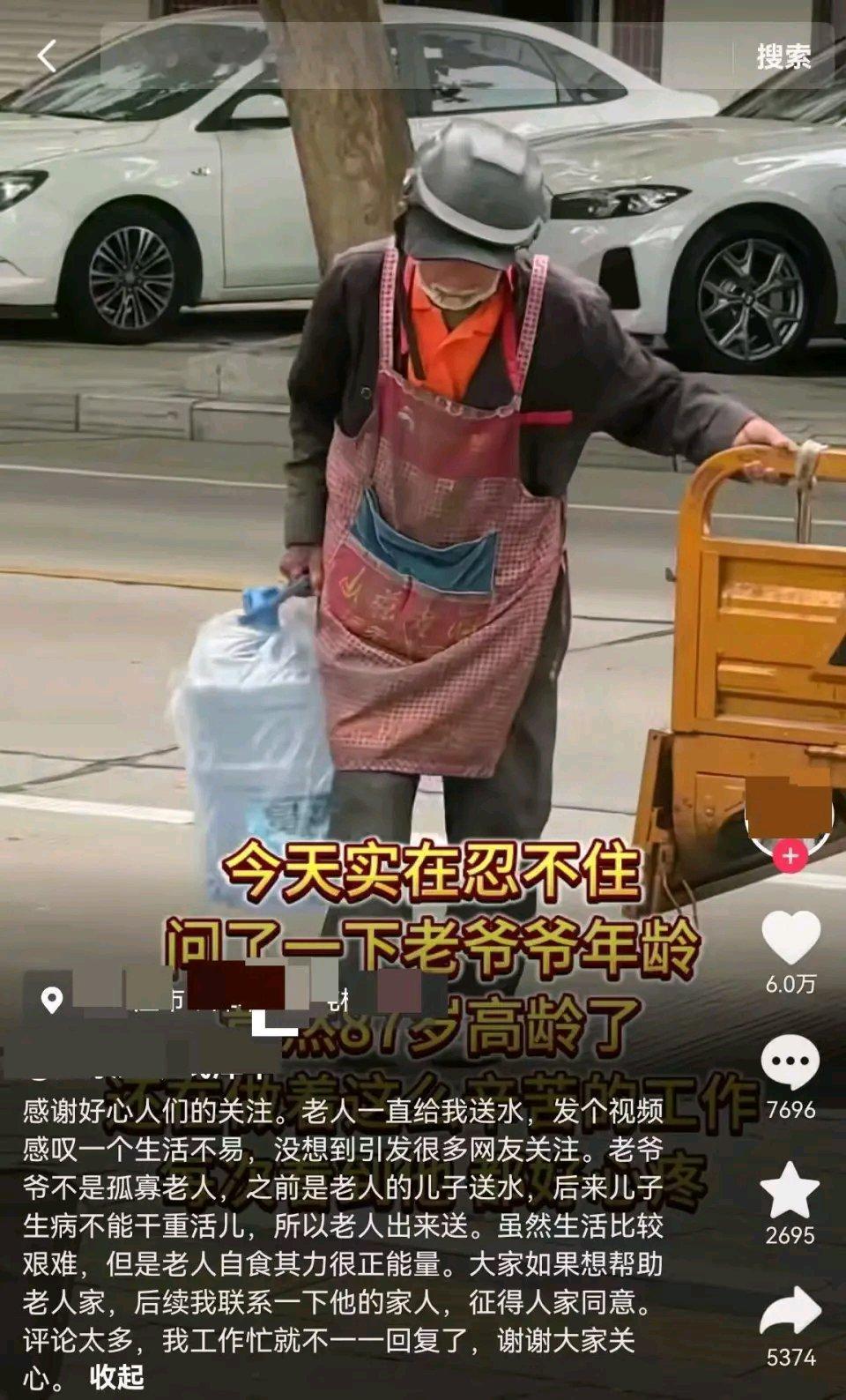This screenshot has height=1400, width=846.
Task: Like this video with the heart icon
Action: pyautogui.click(x=790, y=936)
